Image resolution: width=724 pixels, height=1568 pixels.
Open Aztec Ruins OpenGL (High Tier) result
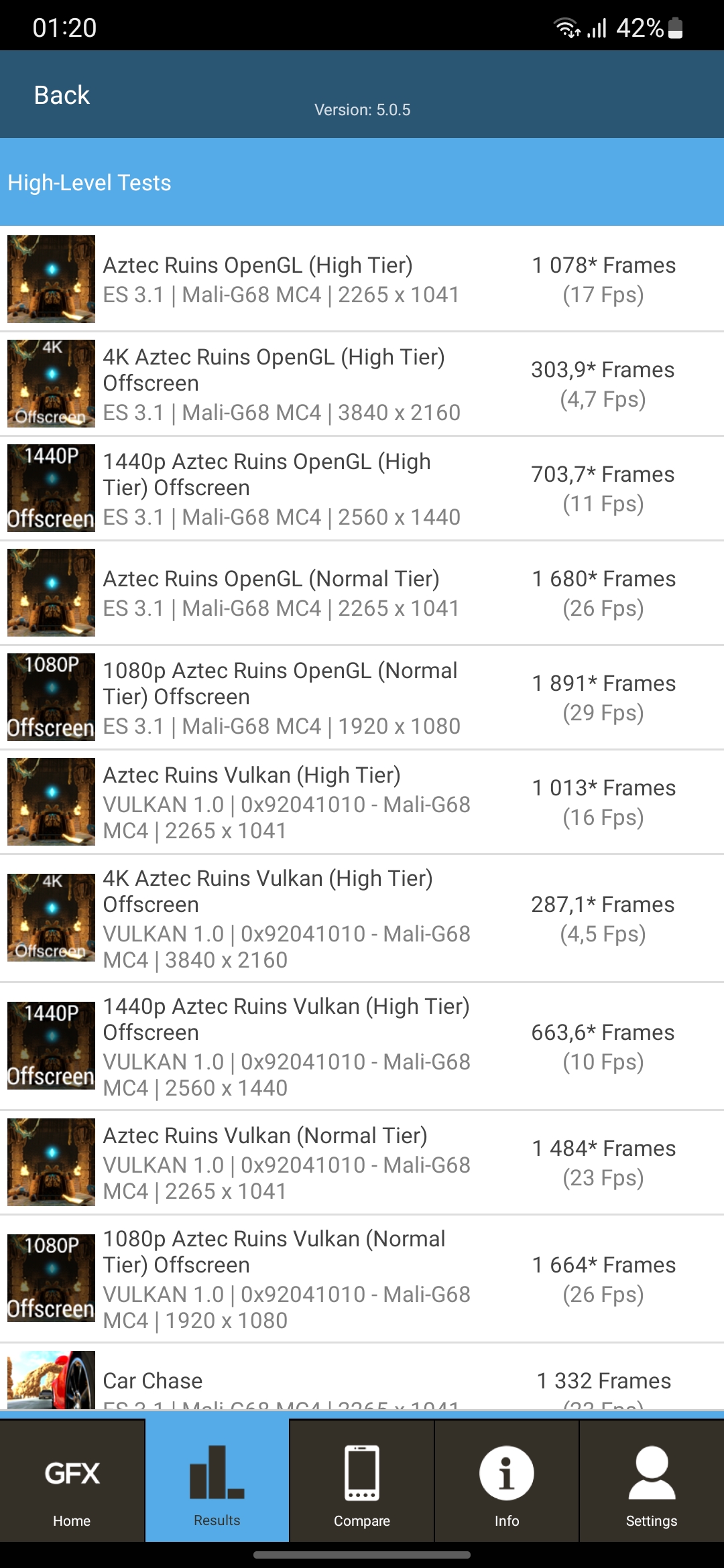tap(362, 279)
